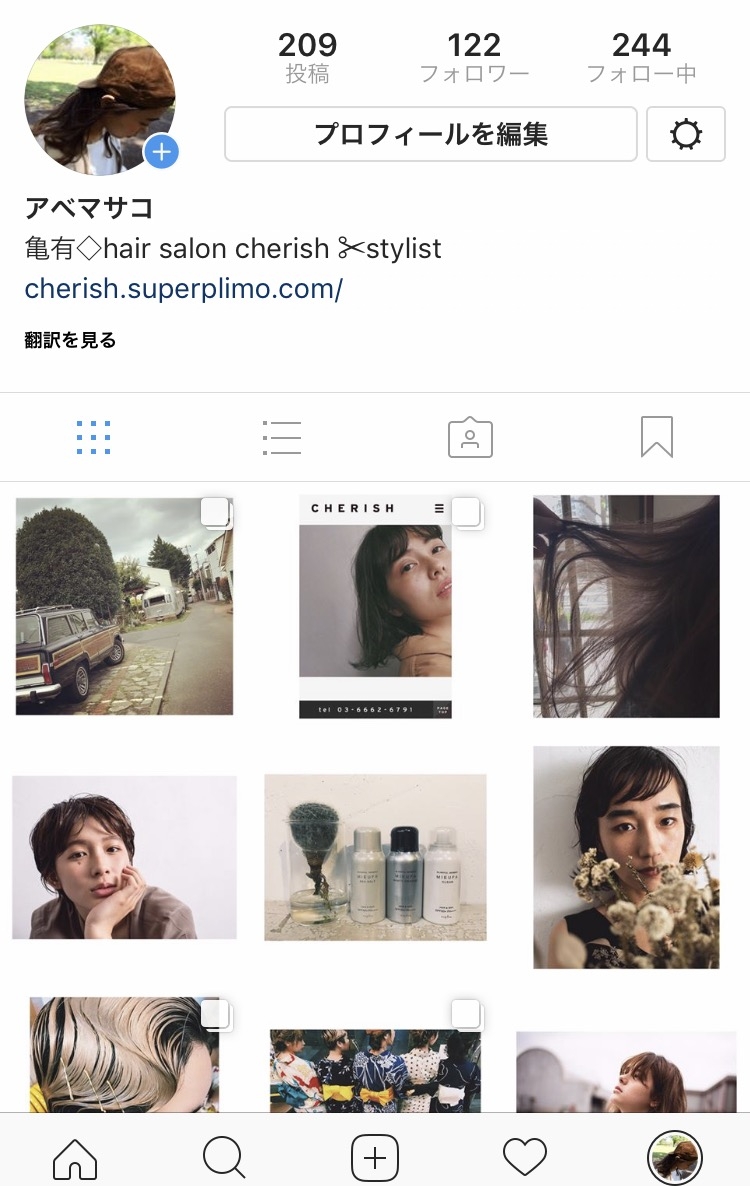Open the windblown hair photo post
The height and width of the screenshot is (1186, 750).
point(626,606)
